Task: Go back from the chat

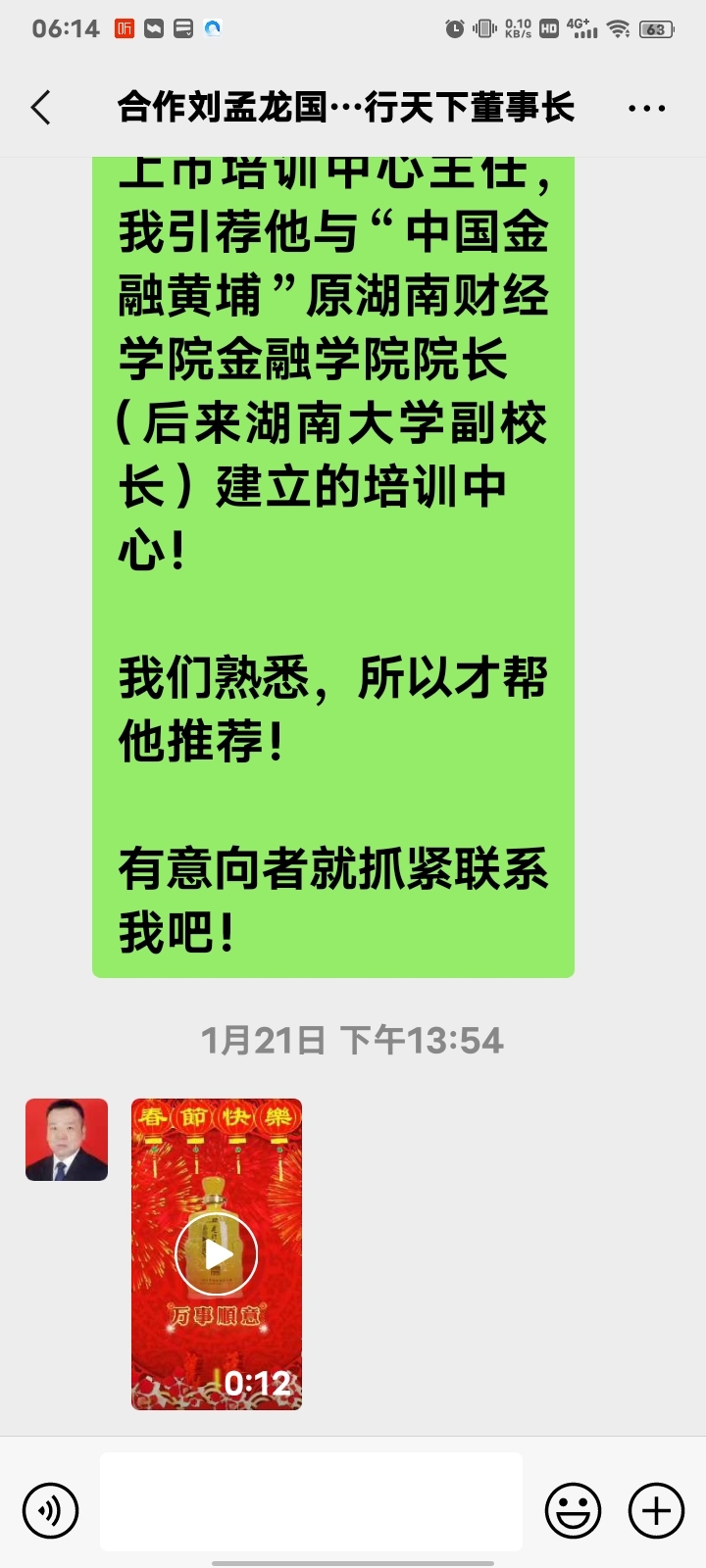Action: coord(41,108)
